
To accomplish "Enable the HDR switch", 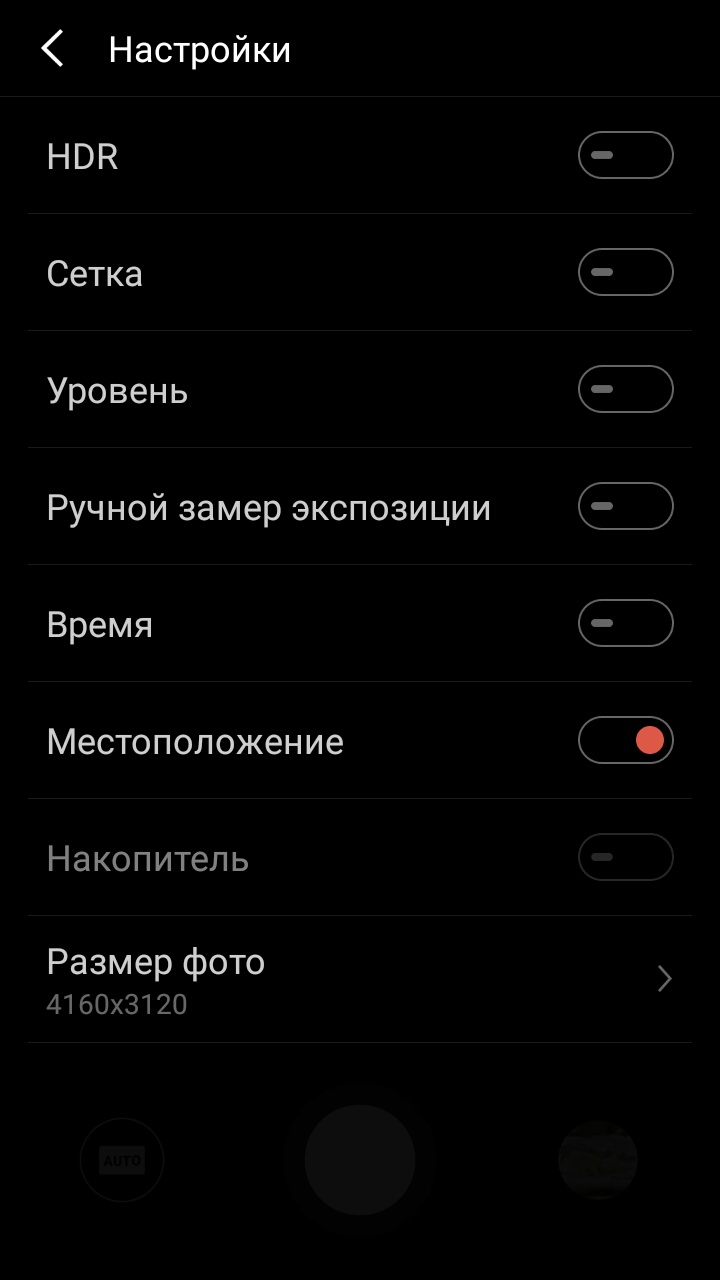I will (x=626, y=156).
